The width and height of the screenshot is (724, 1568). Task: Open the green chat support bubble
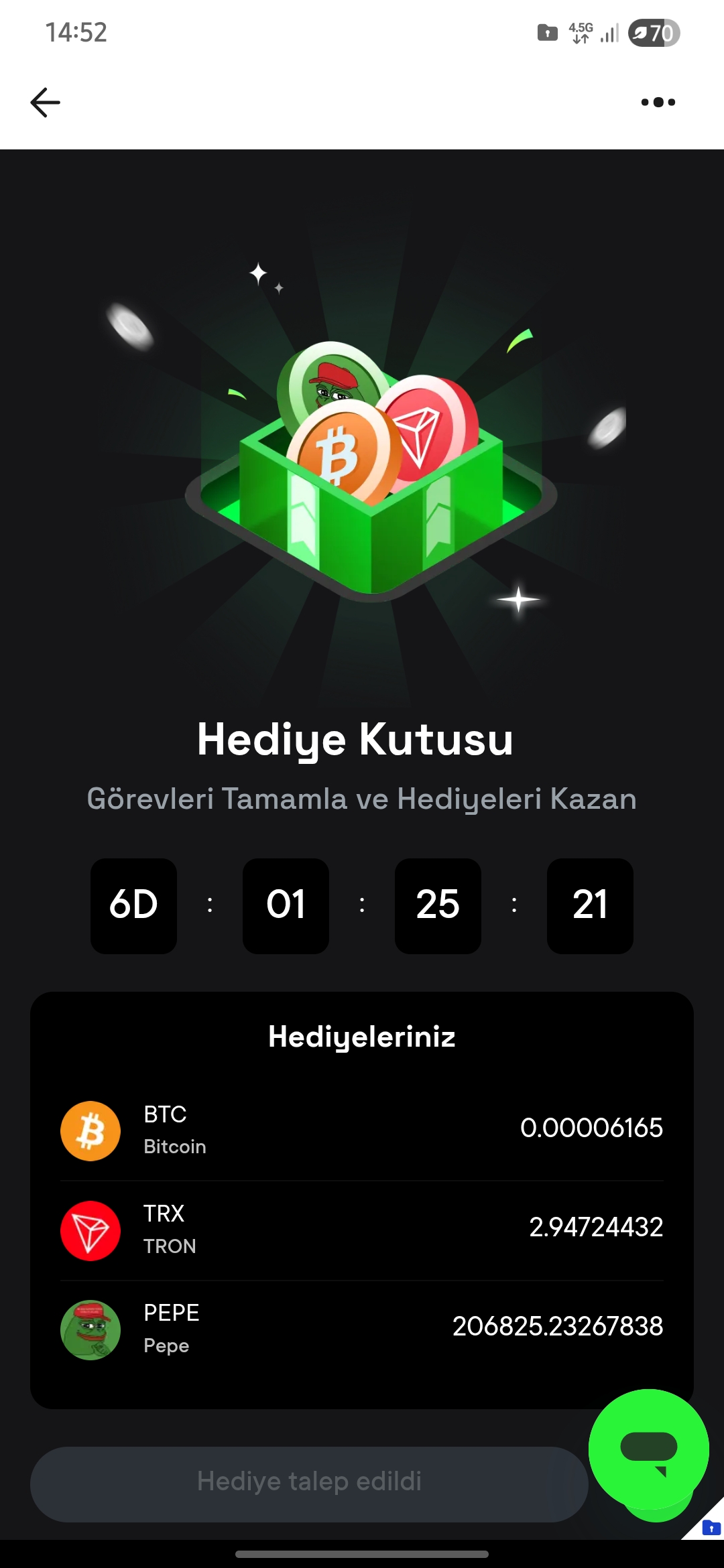(648, 1449)
